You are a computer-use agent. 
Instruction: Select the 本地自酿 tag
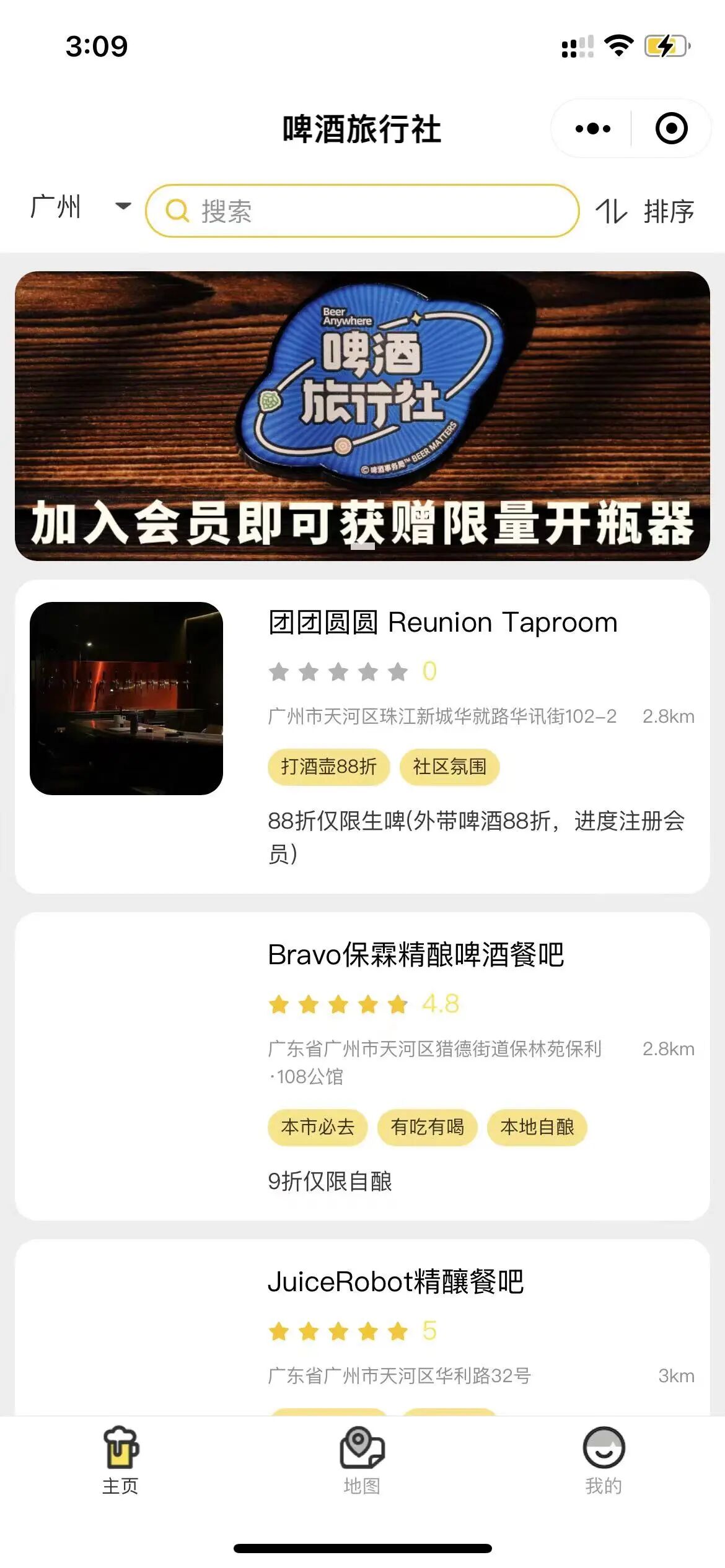537,1127
